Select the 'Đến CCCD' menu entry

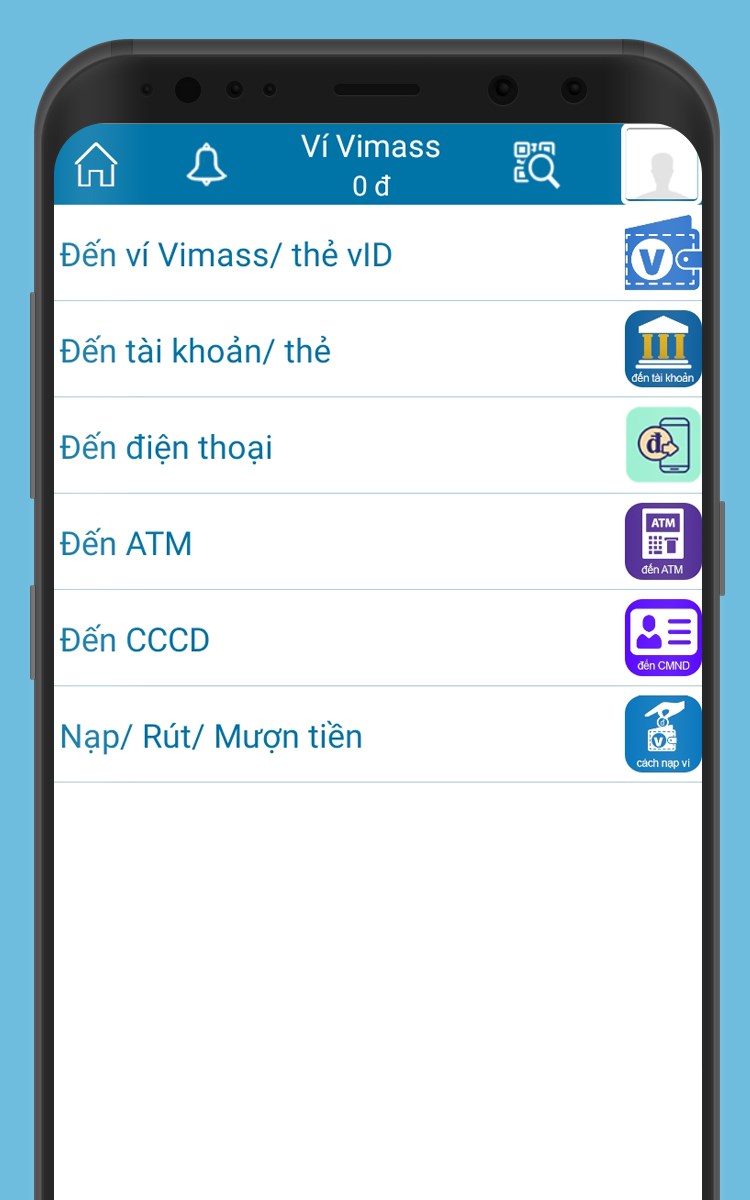134,639
